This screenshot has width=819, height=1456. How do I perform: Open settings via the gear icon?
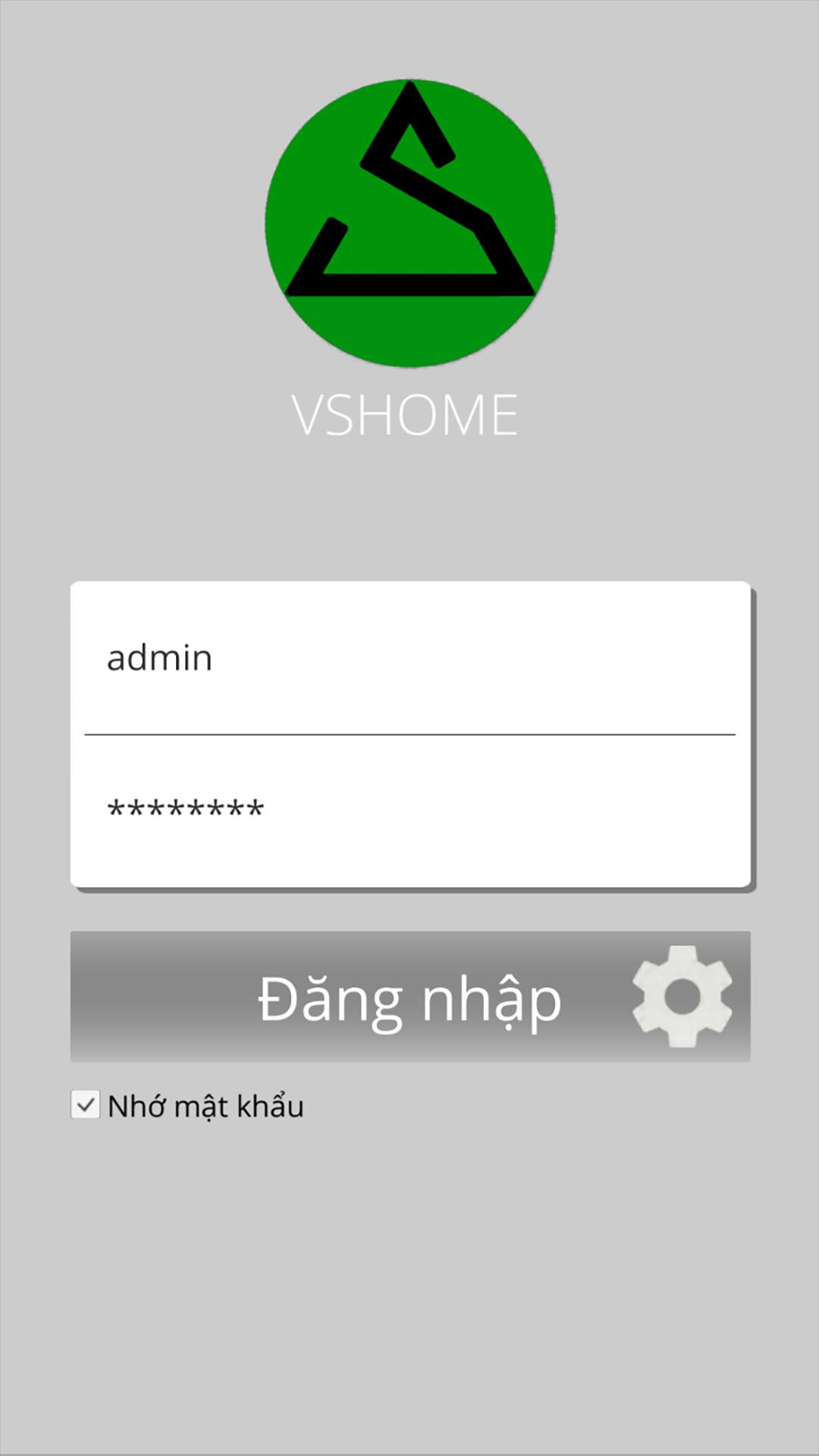[682, 996]
